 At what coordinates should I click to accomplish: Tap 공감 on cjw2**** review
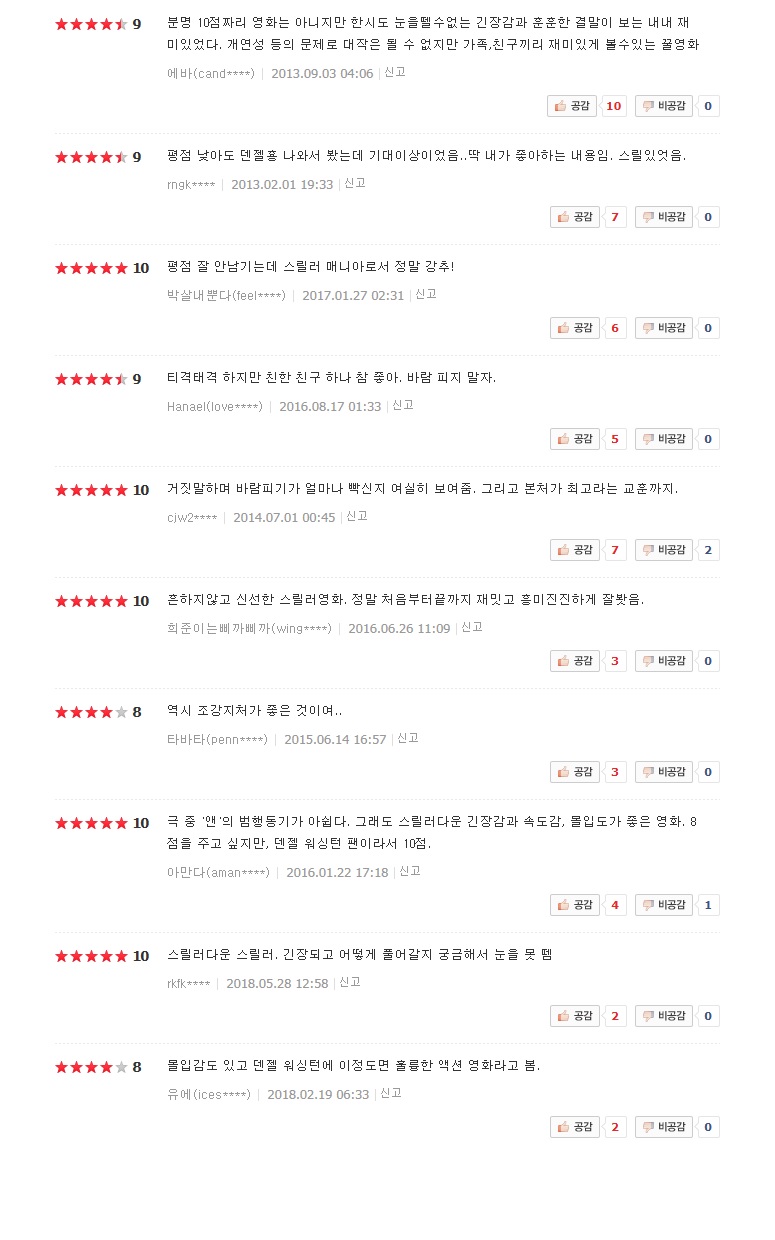pos(575,550)
